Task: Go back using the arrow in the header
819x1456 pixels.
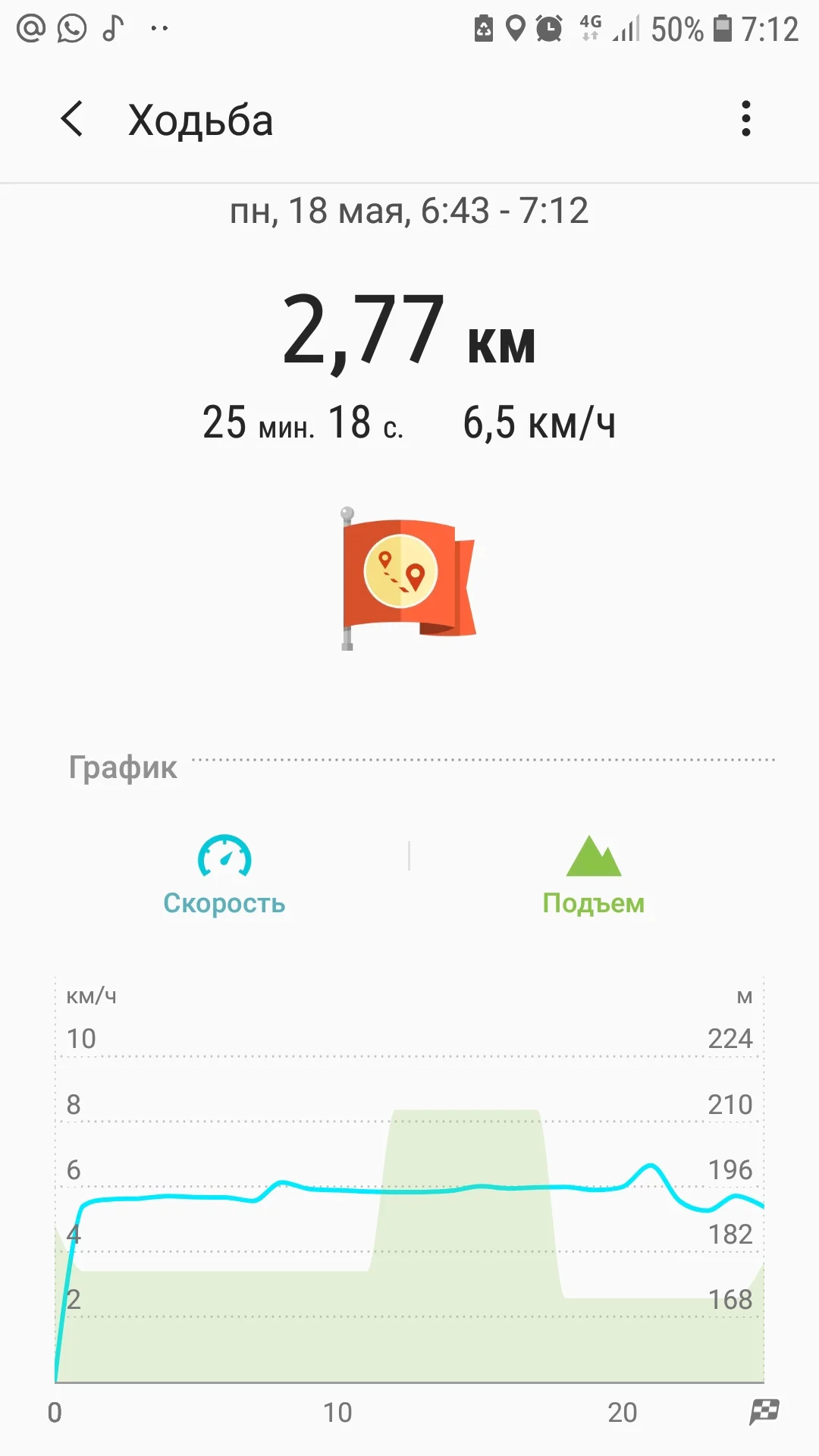Action: [72, 119]
